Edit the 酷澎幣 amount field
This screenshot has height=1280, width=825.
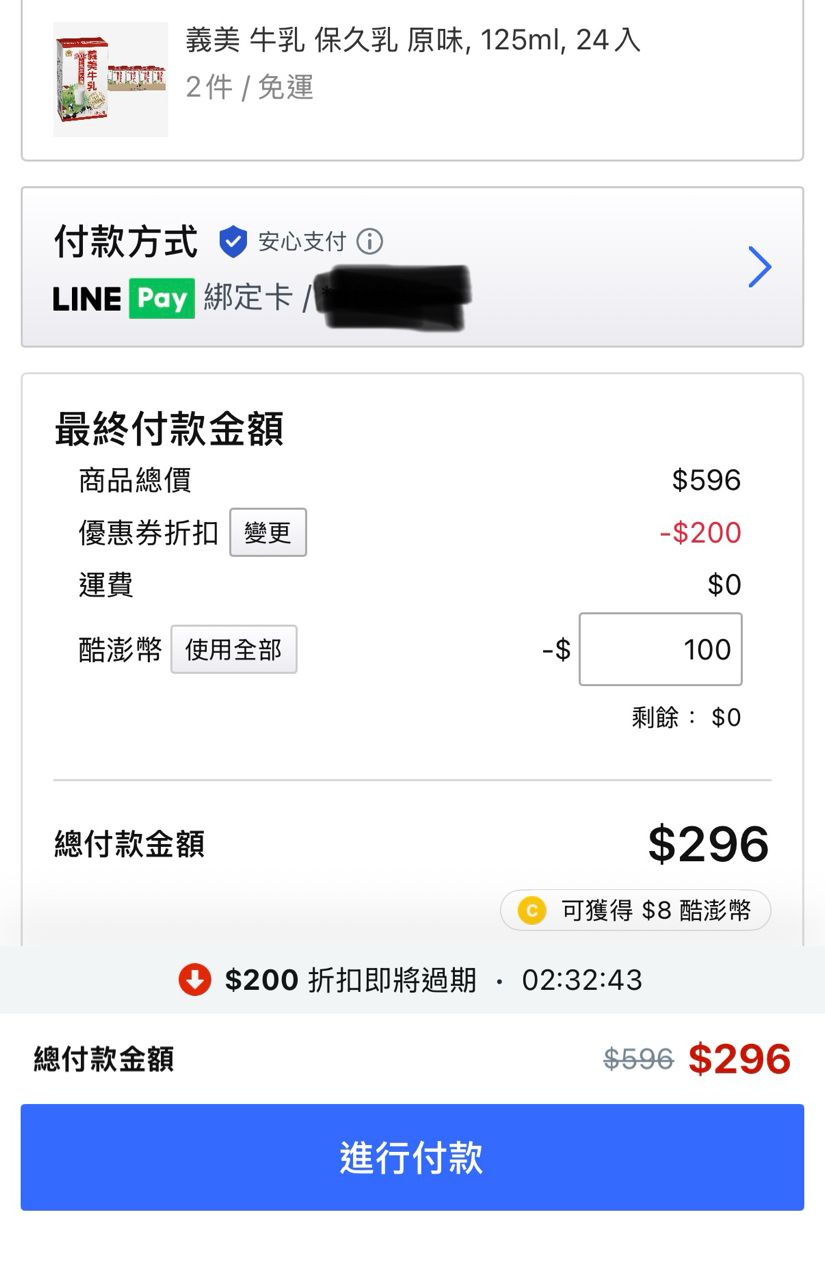pyautogui.click(x=660, y=650)
